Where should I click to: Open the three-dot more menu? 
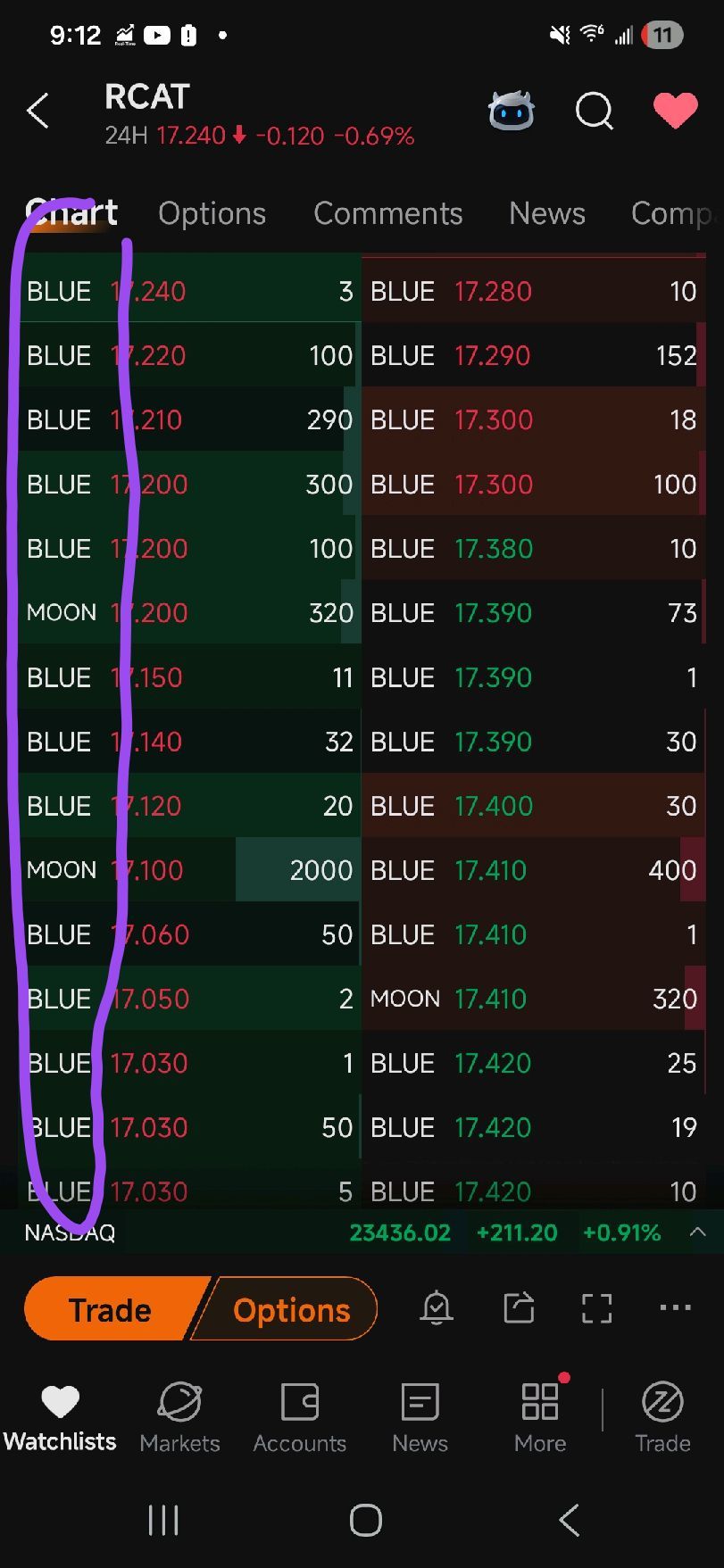pyautogui.click(x=675, y=1308)
